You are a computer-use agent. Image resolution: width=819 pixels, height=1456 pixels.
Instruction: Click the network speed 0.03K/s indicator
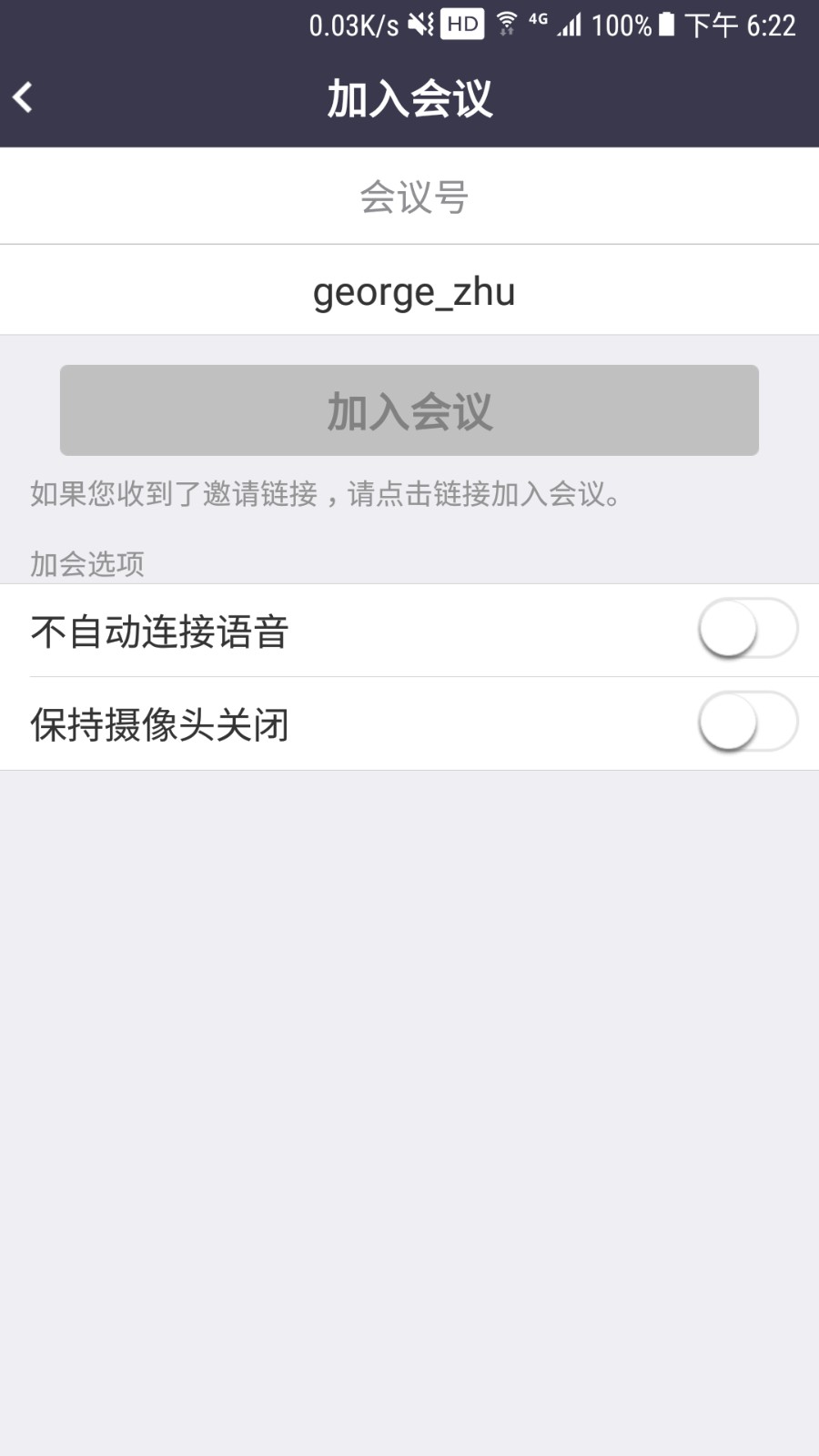pos(350,24)
